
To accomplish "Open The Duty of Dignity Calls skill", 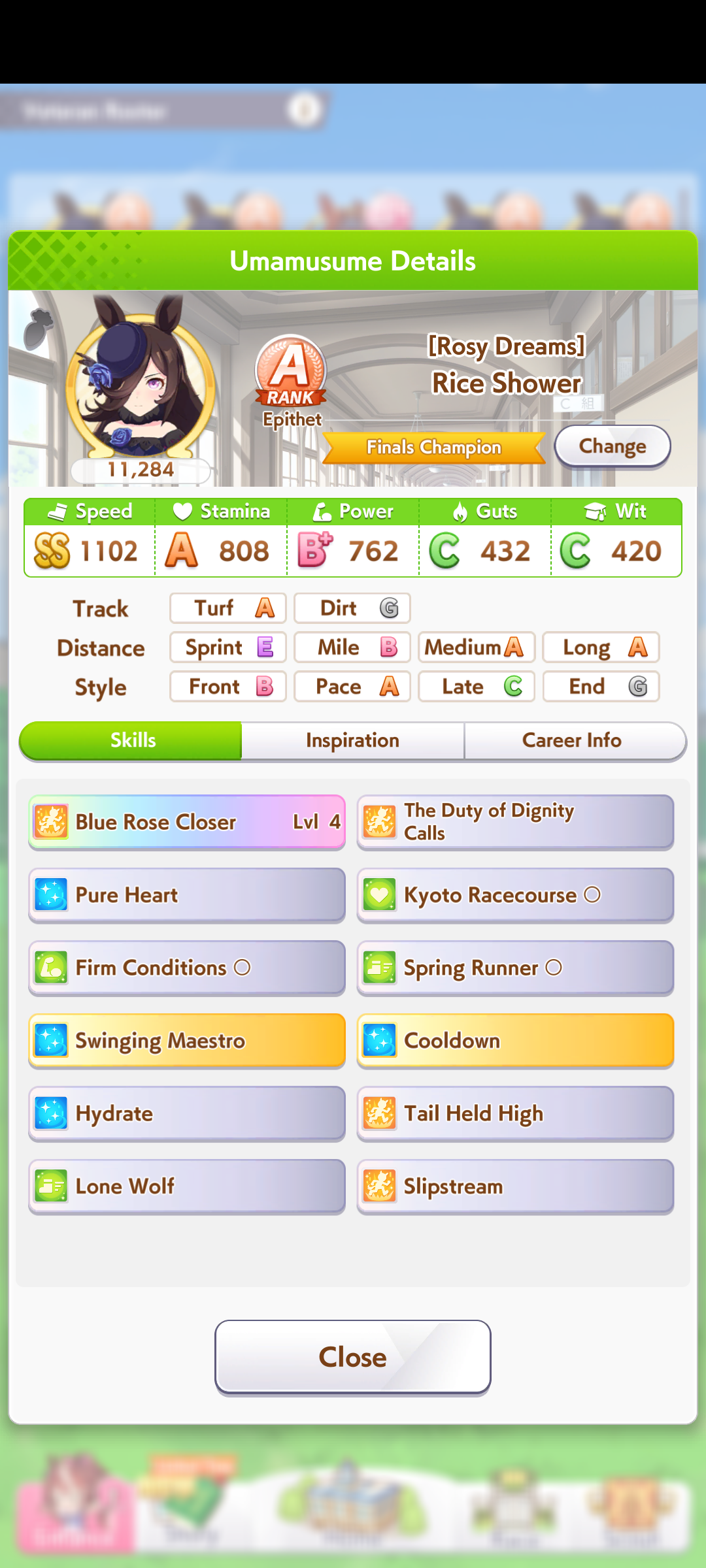I will [x=515, y=822].
